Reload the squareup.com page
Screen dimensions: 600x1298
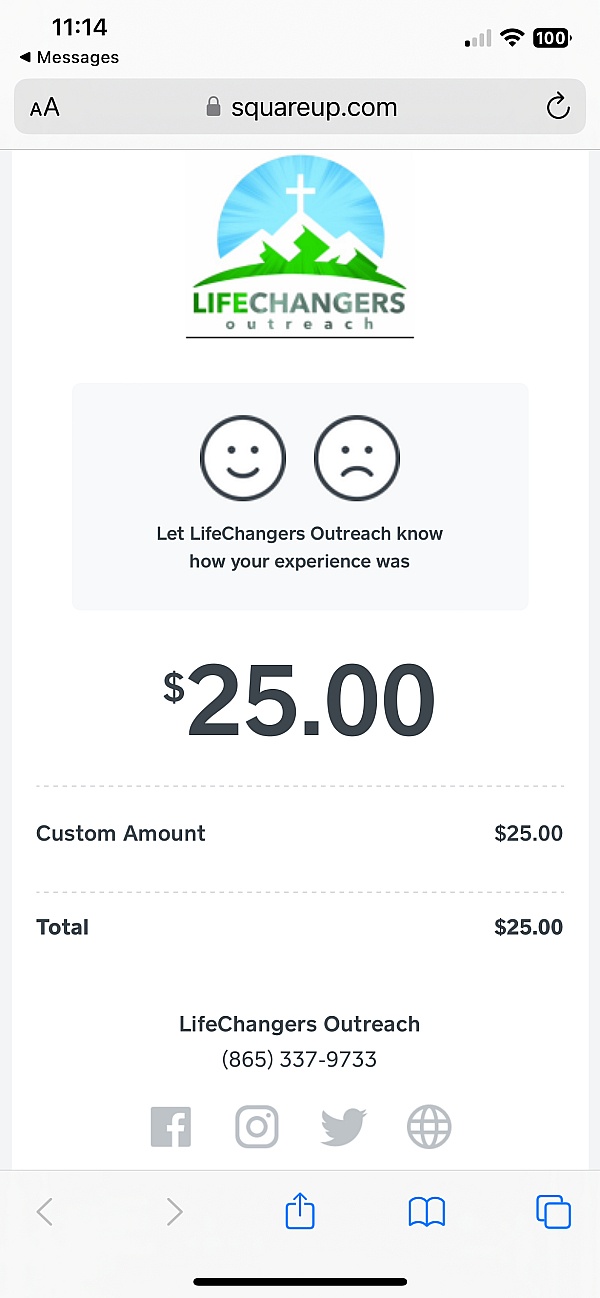pos(558,107)
